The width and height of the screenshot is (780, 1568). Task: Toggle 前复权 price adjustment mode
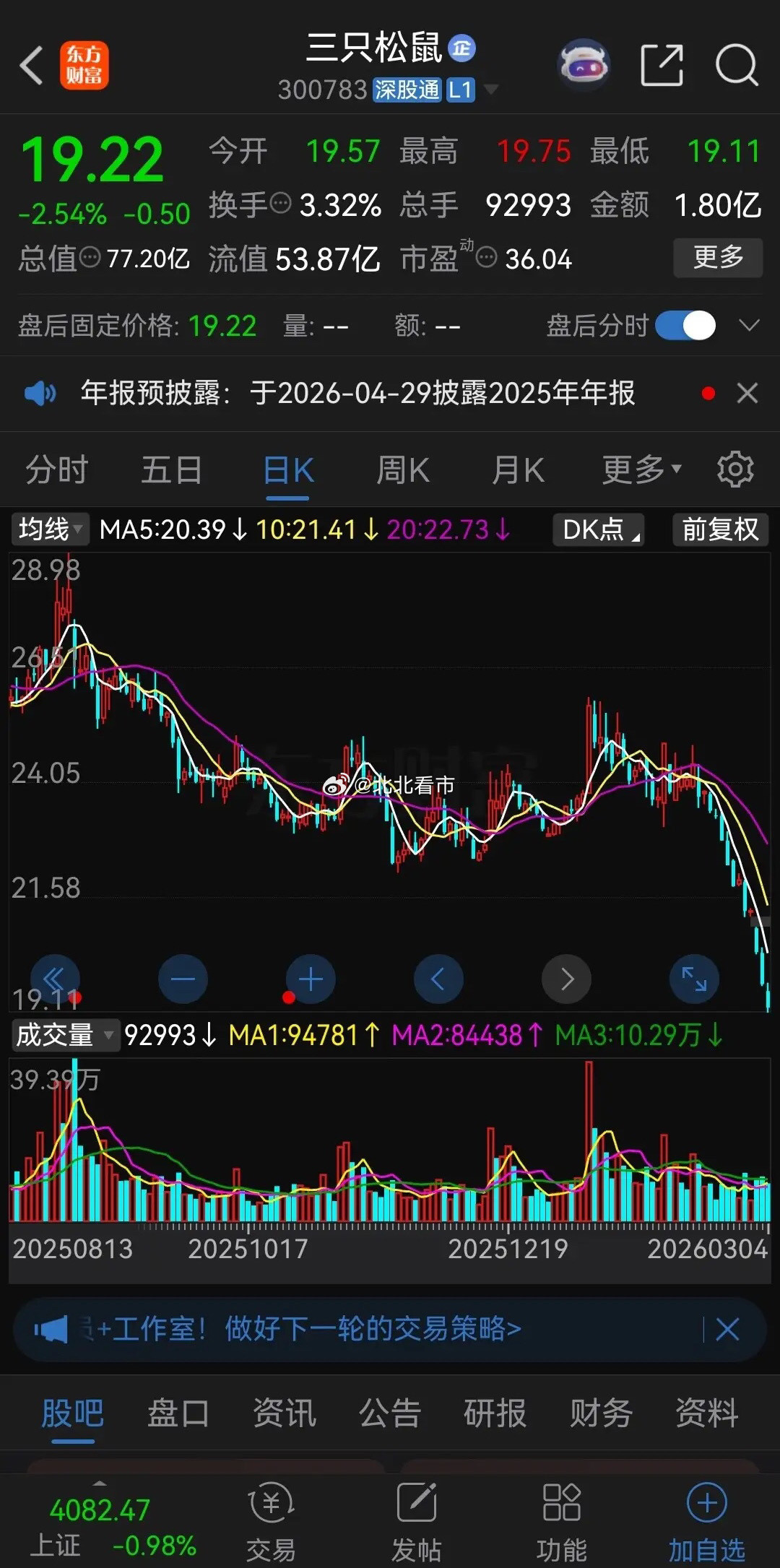point(719,529)
